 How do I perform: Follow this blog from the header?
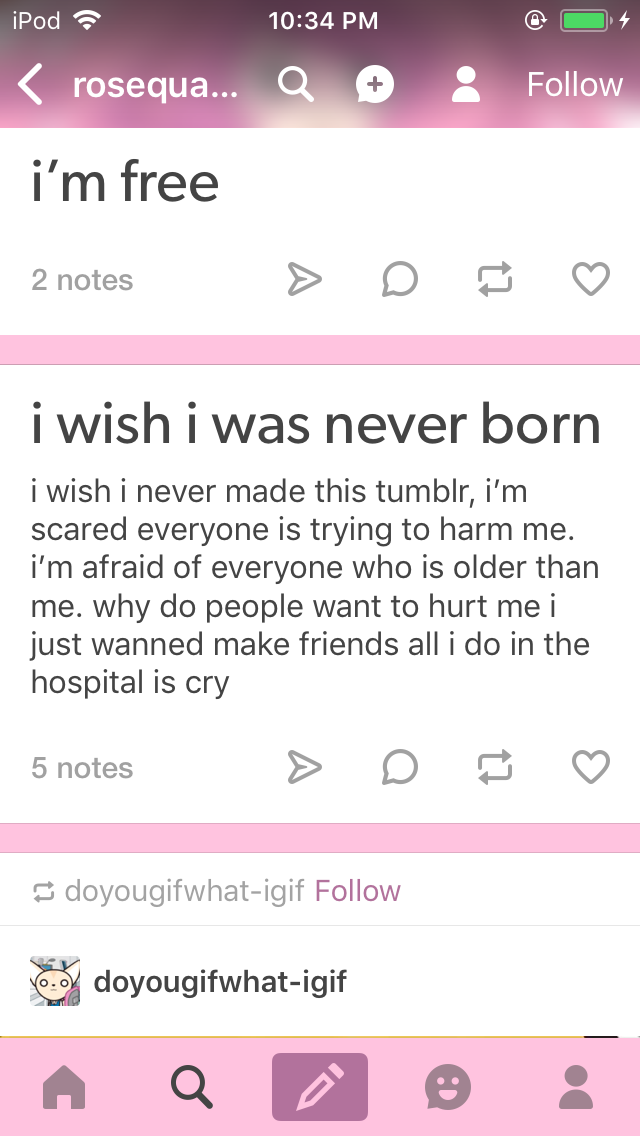click(x=574, y=86)
